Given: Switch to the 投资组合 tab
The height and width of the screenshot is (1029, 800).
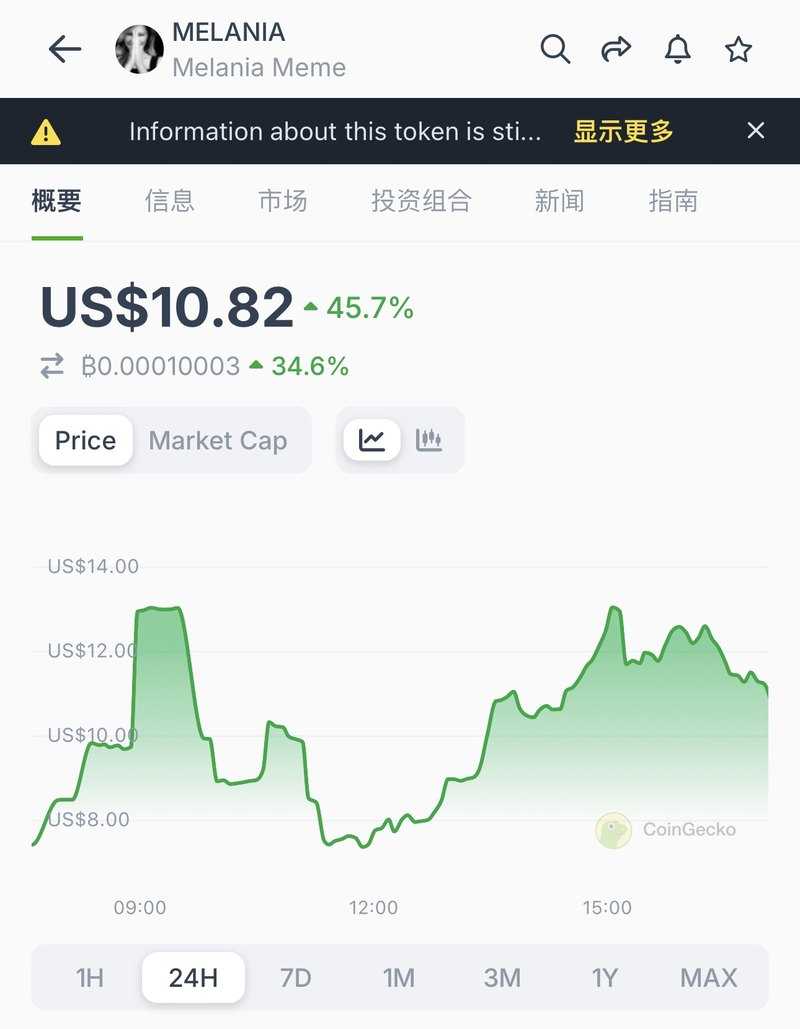Looking at the screenshot, I should pyautogui.click(x=421, y=201).
